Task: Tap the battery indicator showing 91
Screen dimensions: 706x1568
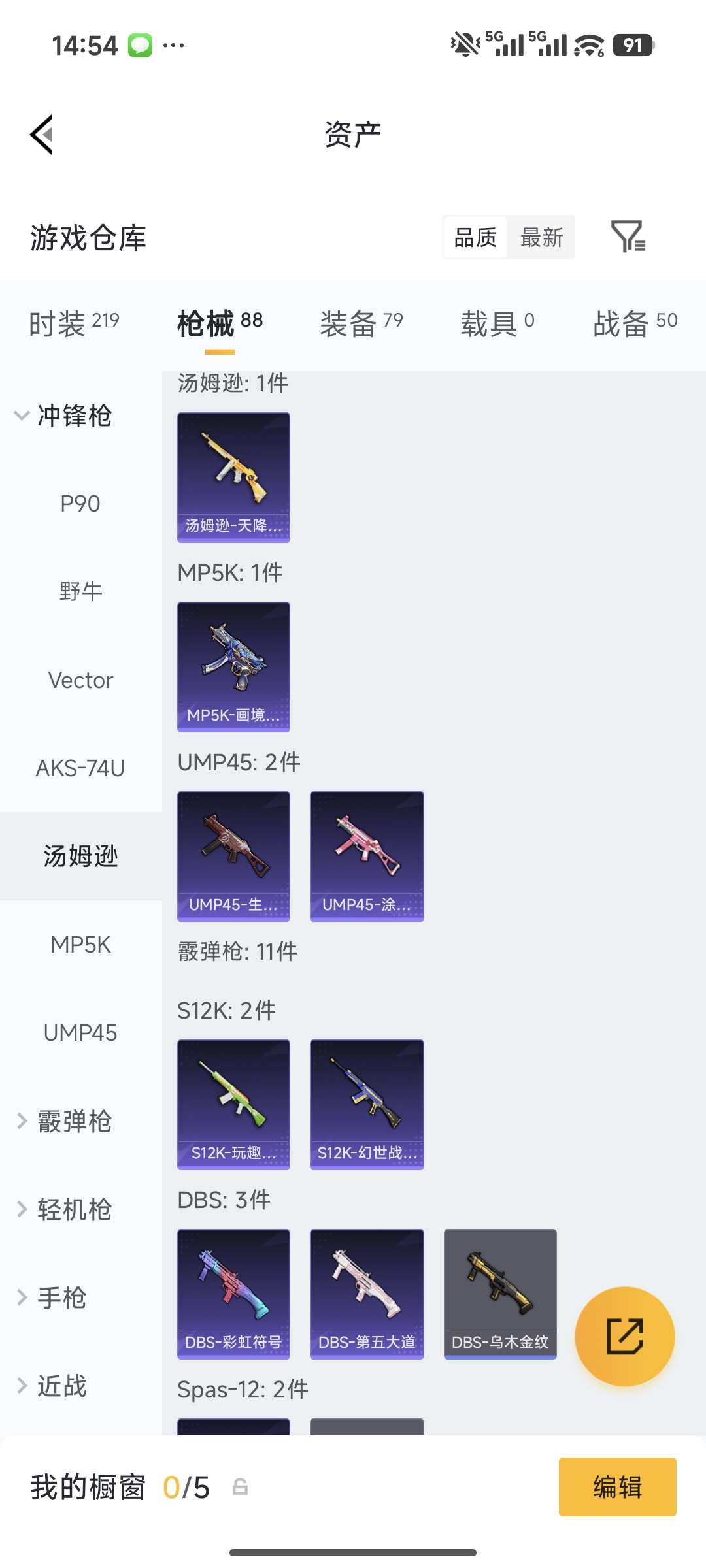Action: click(x=631, y=44)
